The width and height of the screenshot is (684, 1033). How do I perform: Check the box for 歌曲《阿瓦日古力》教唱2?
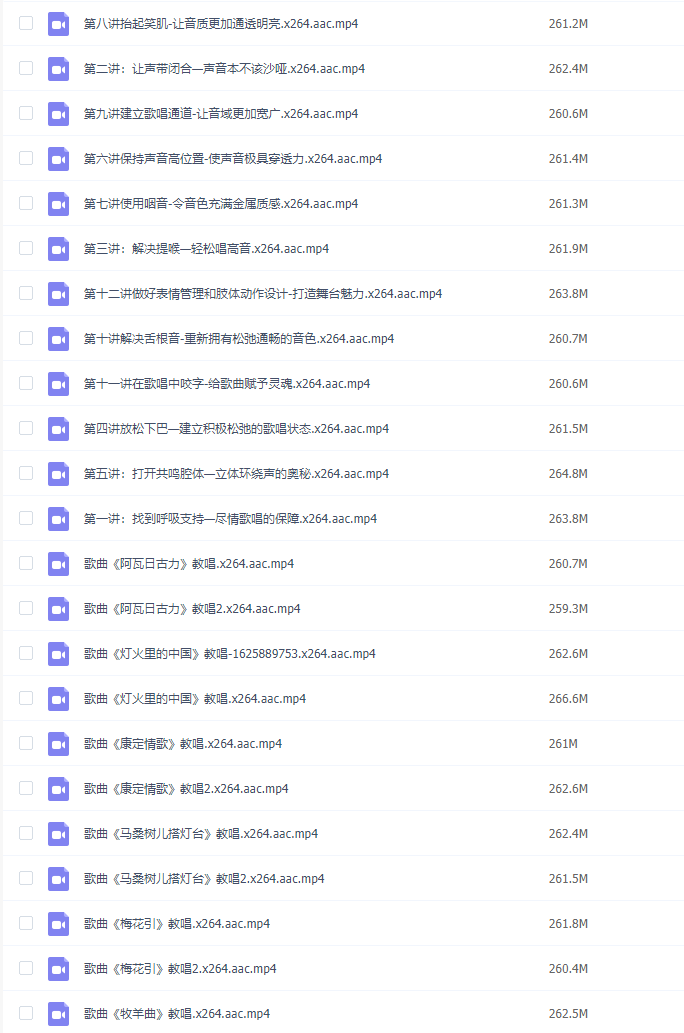pyautogui.click(x=26, y=608)
